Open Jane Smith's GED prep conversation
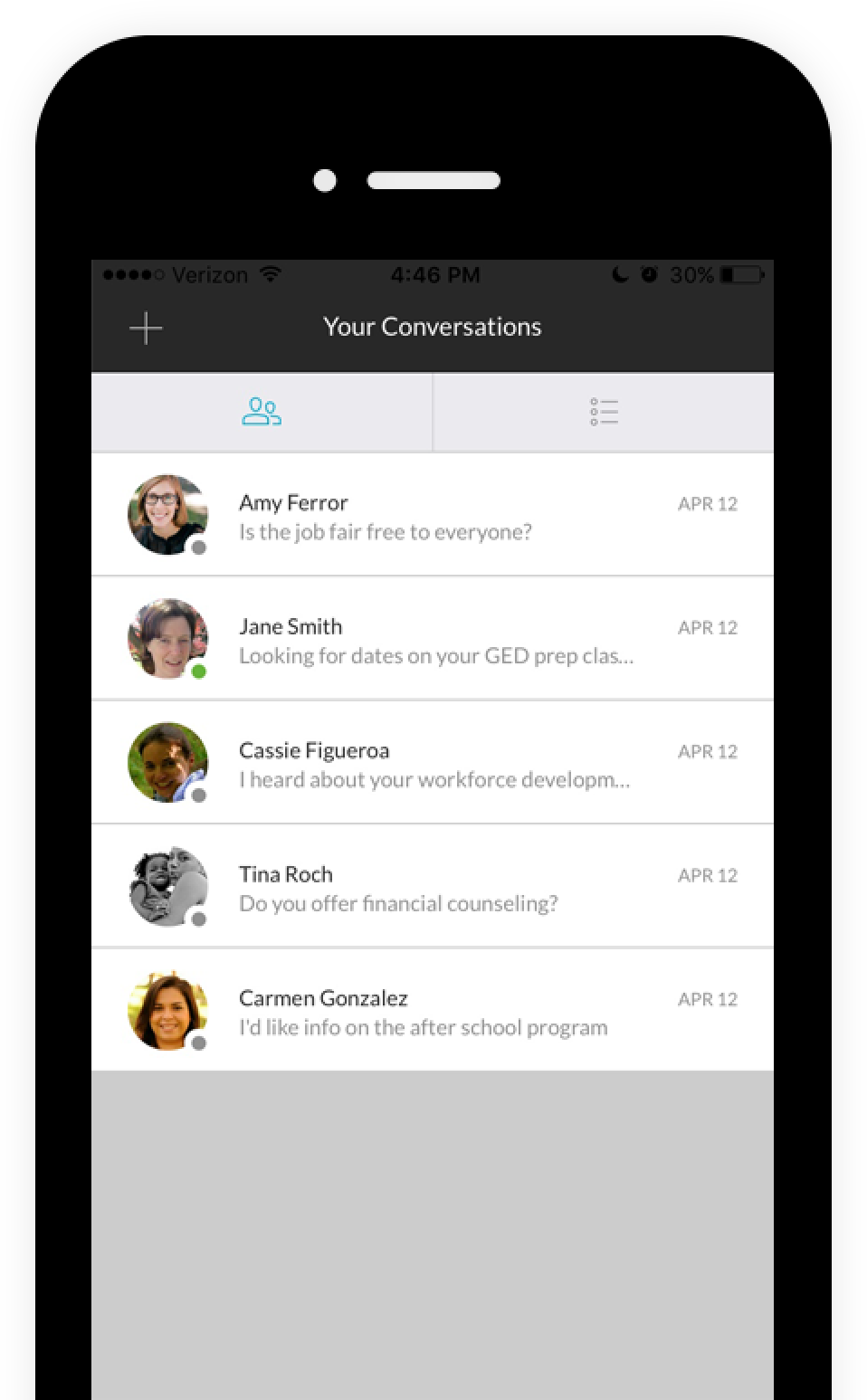The image size is (867, 1400). 433,639
